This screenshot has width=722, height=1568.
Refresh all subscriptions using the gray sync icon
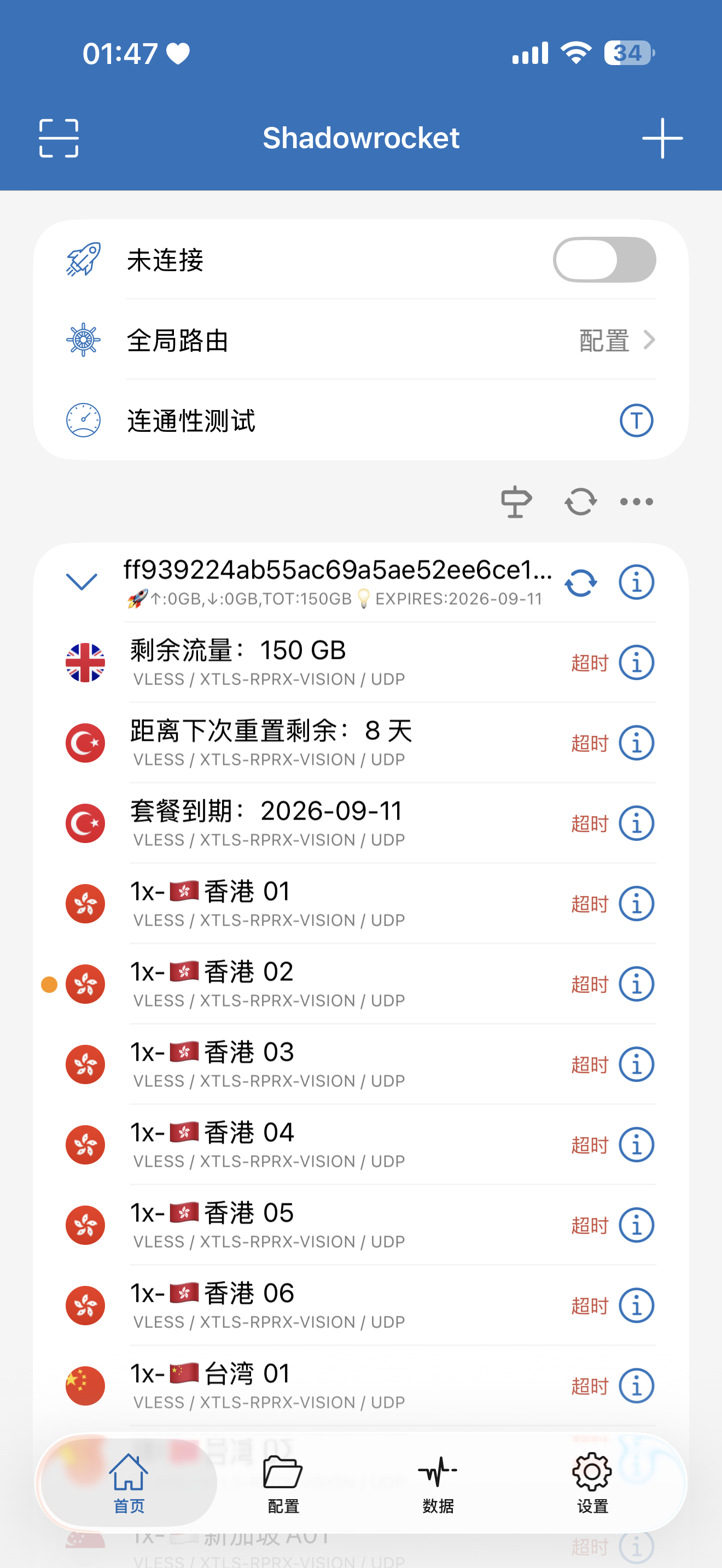tap(580, 501)
